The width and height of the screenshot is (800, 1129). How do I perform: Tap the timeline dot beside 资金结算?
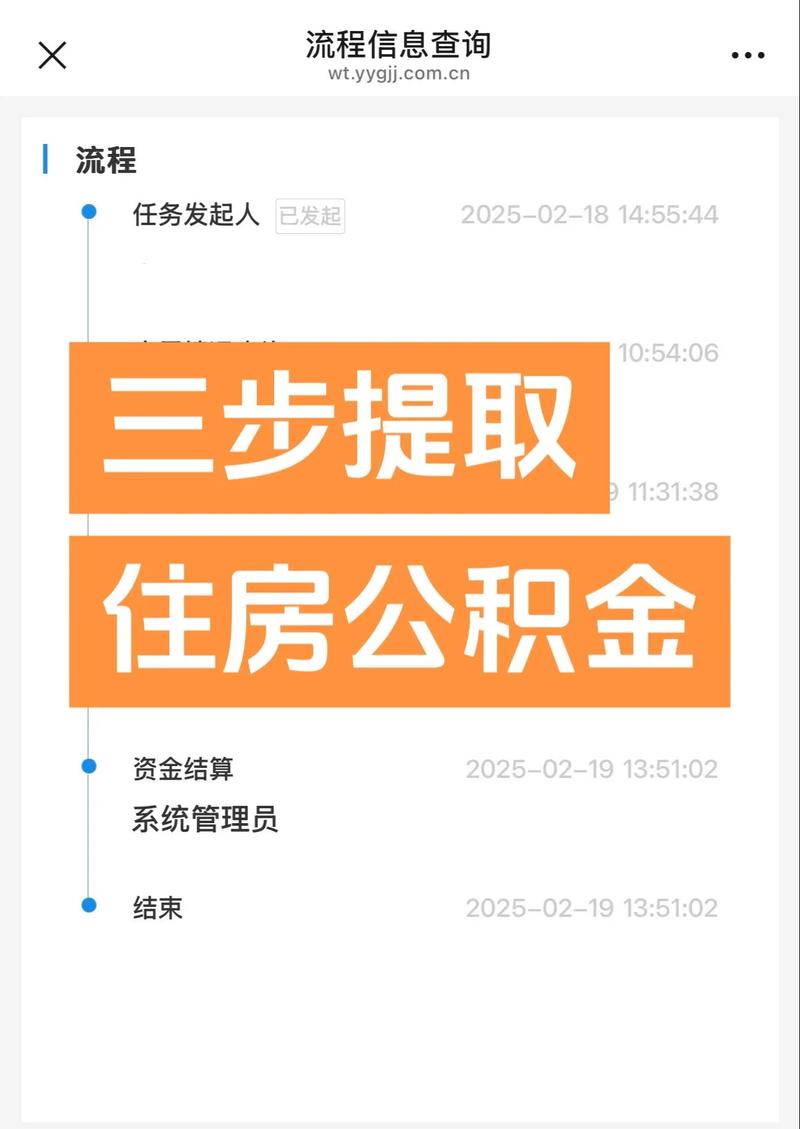tap(91, 763)
